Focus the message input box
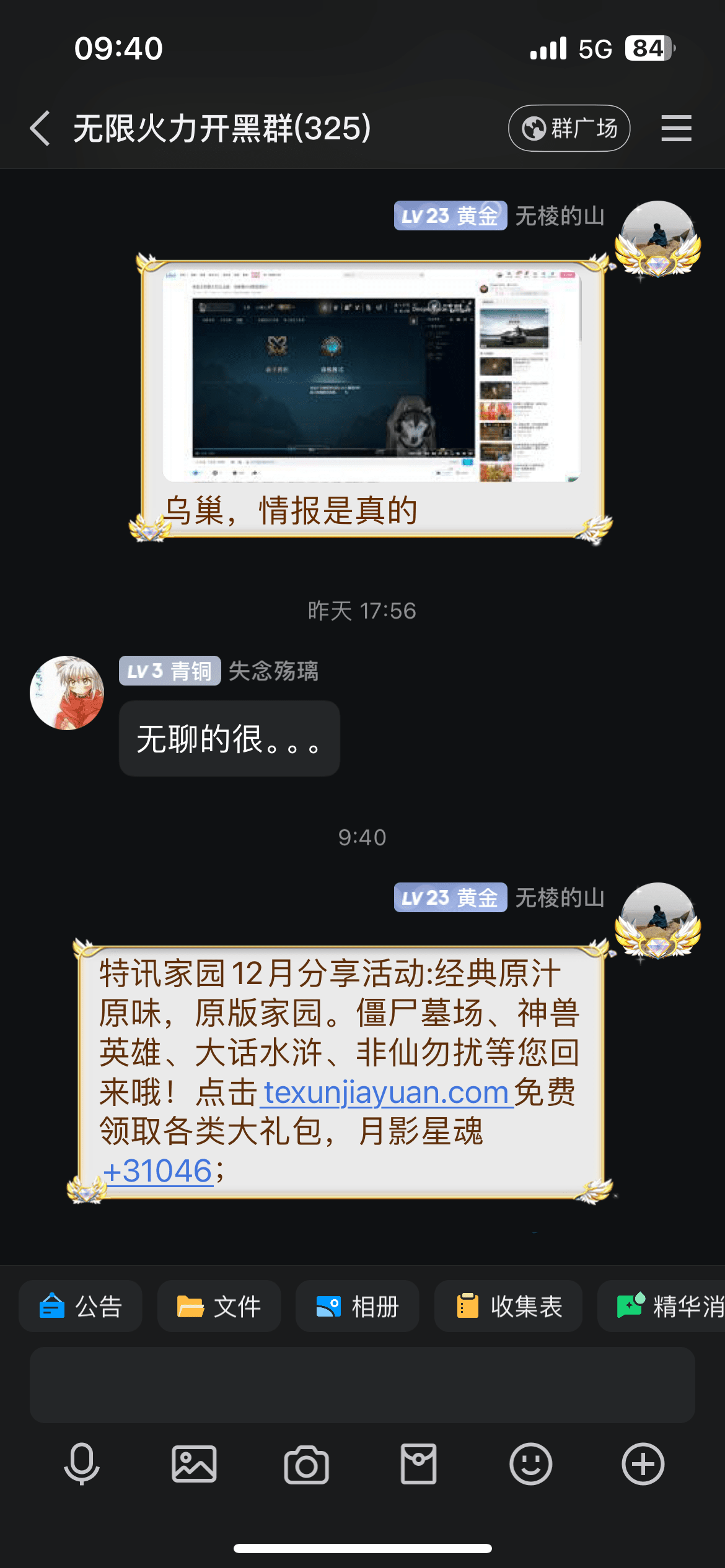The width and height of the screenshot is (725, 1568). (362, 1385)
